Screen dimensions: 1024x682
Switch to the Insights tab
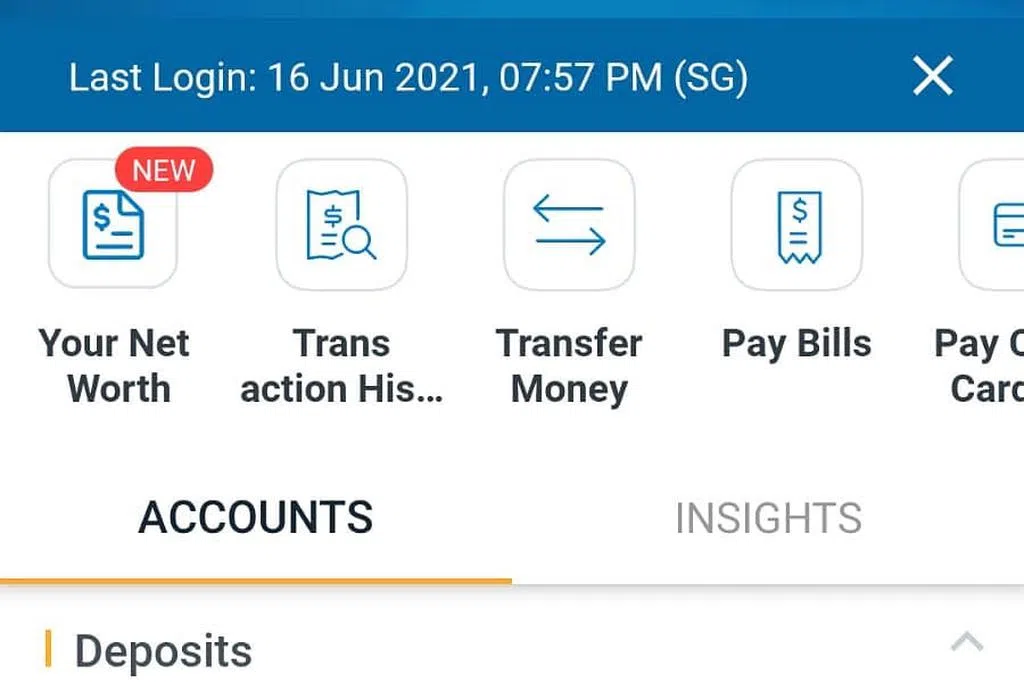pyautogui.click(x=768, y=518)
